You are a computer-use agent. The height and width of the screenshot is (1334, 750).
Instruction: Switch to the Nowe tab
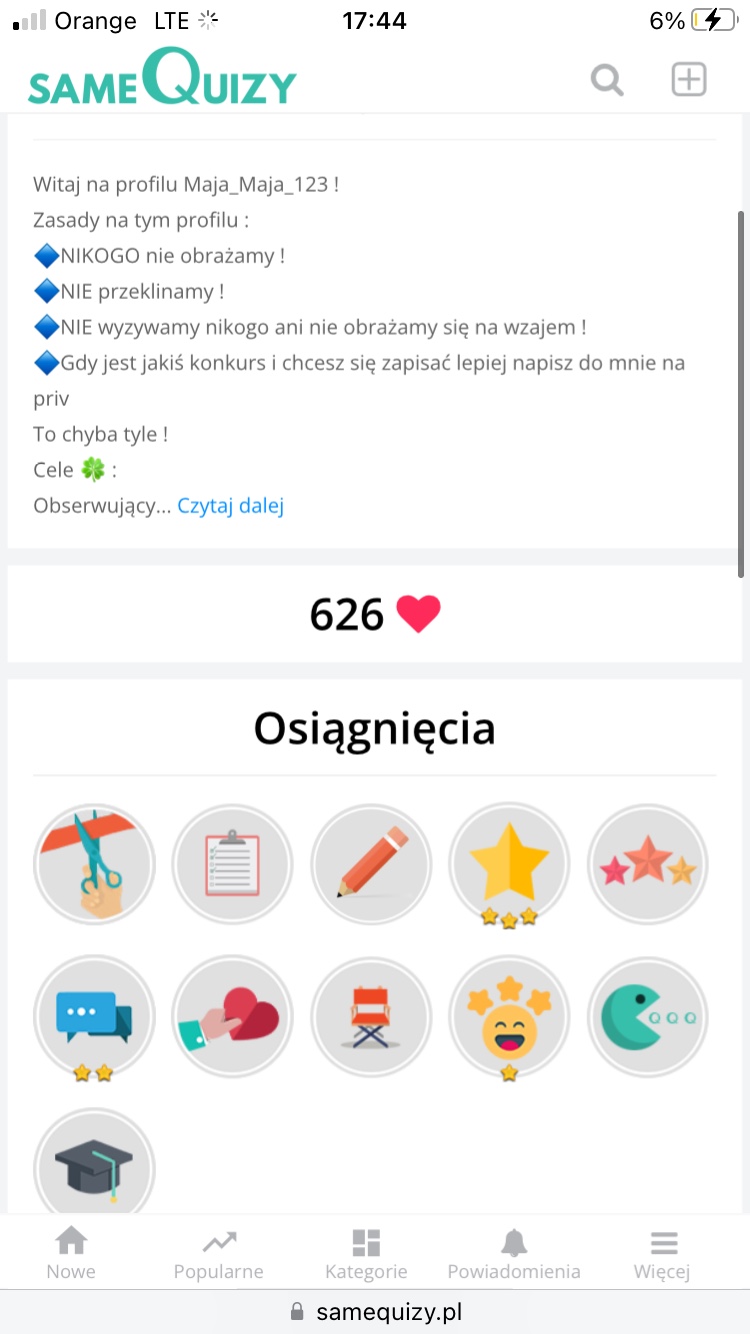pyautogui.click(x=71, y=1254)
